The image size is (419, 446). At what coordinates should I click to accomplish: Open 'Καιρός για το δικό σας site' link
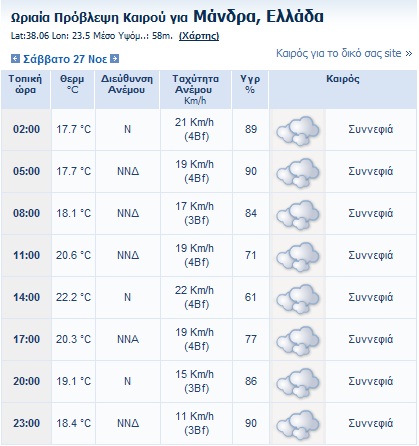pos(344,53)
